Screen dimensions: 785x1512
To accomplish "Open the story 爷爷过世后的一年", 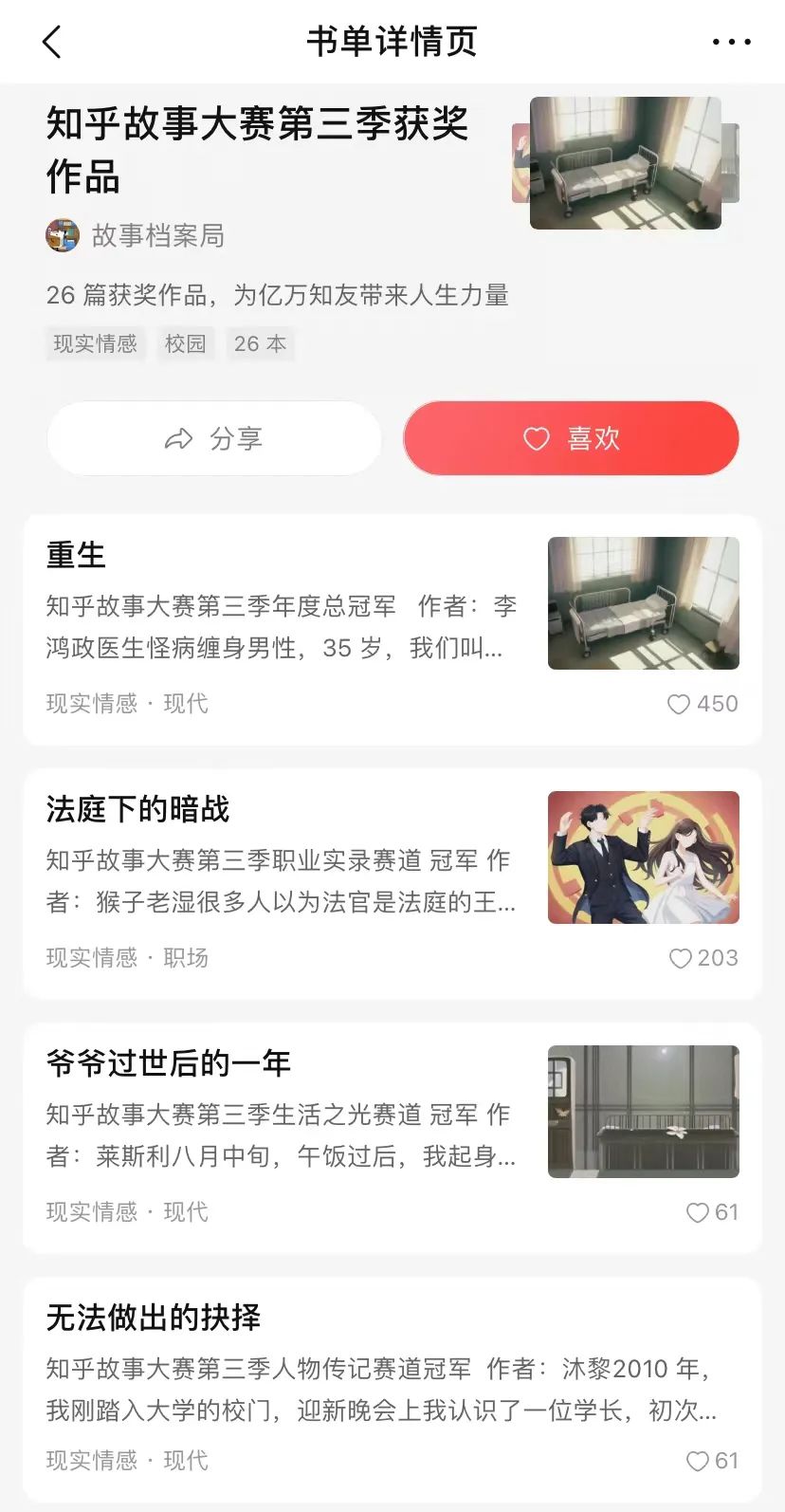I will click(169, 1063).
